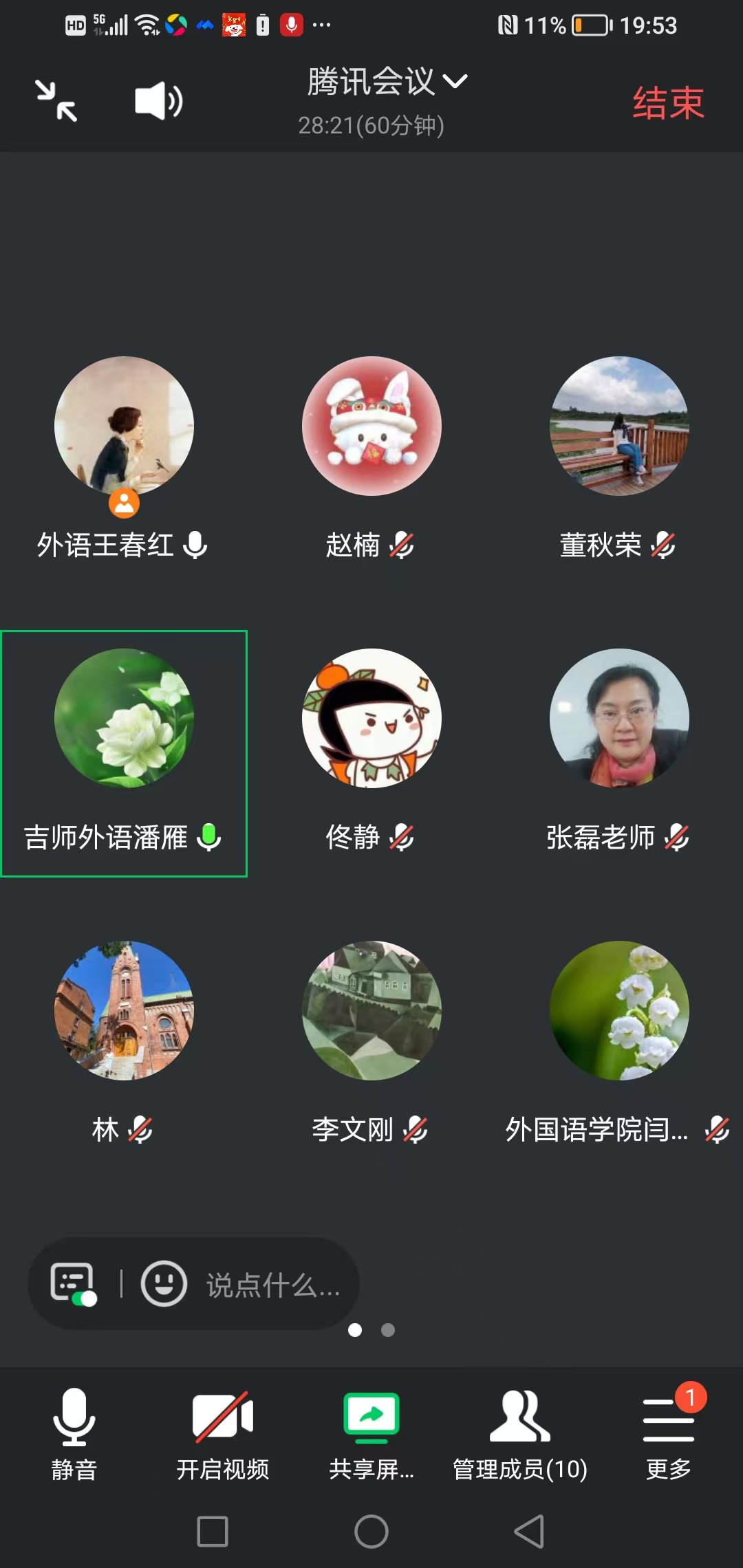This screenshot has width=743, height=1568.
Task: Toggle the speaker audio output
Action: click(x=158, y=101)
